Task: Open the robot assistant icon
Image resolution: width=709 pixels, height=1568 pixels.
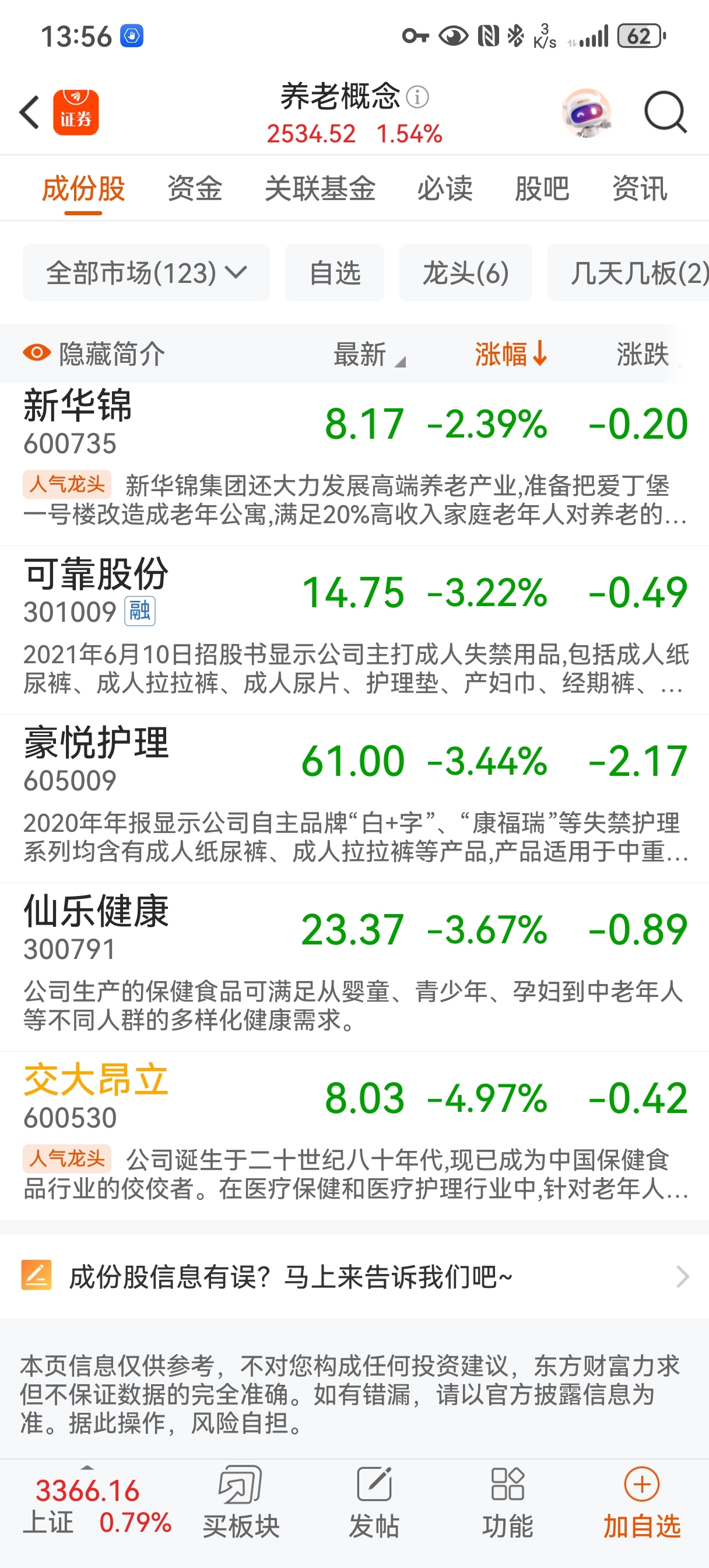Action: coord(585,113)
